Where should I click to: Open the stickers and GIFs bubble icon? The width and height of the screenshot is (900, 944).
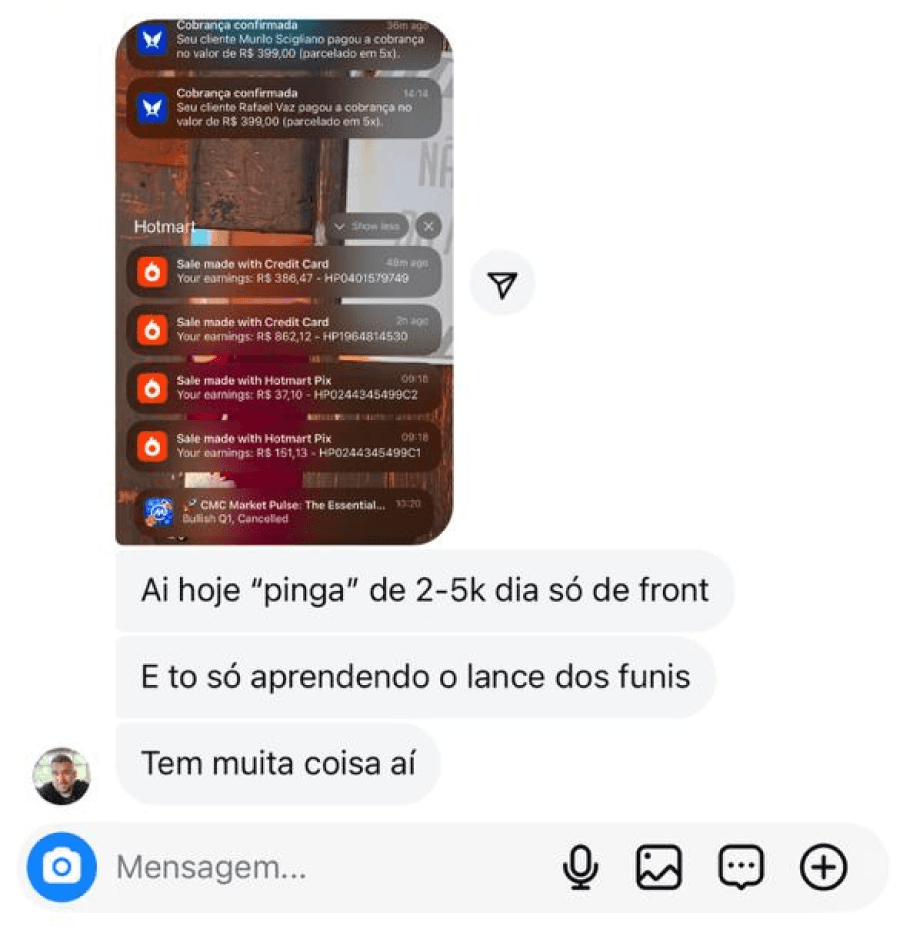pos(741,868)
